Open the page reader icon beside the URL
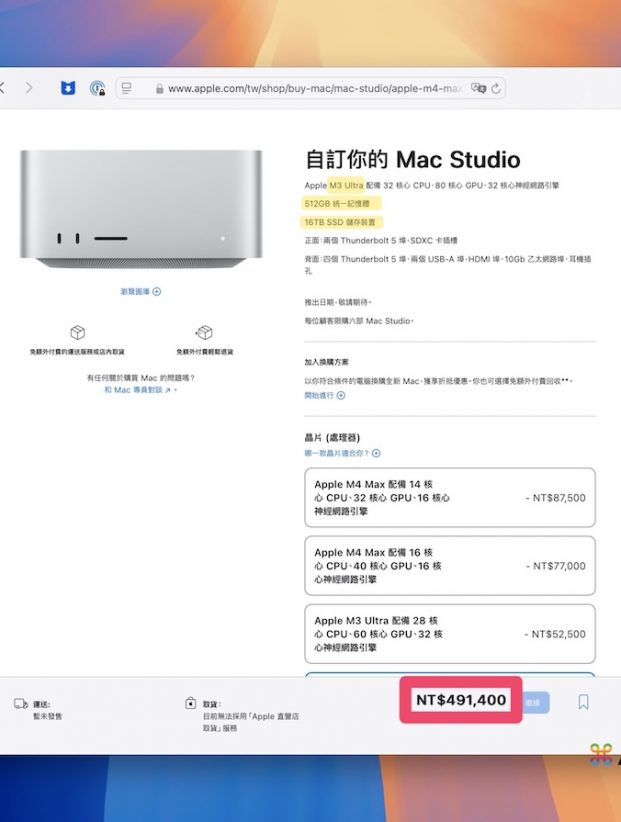 pyautogui.click(x=127, y=88)
